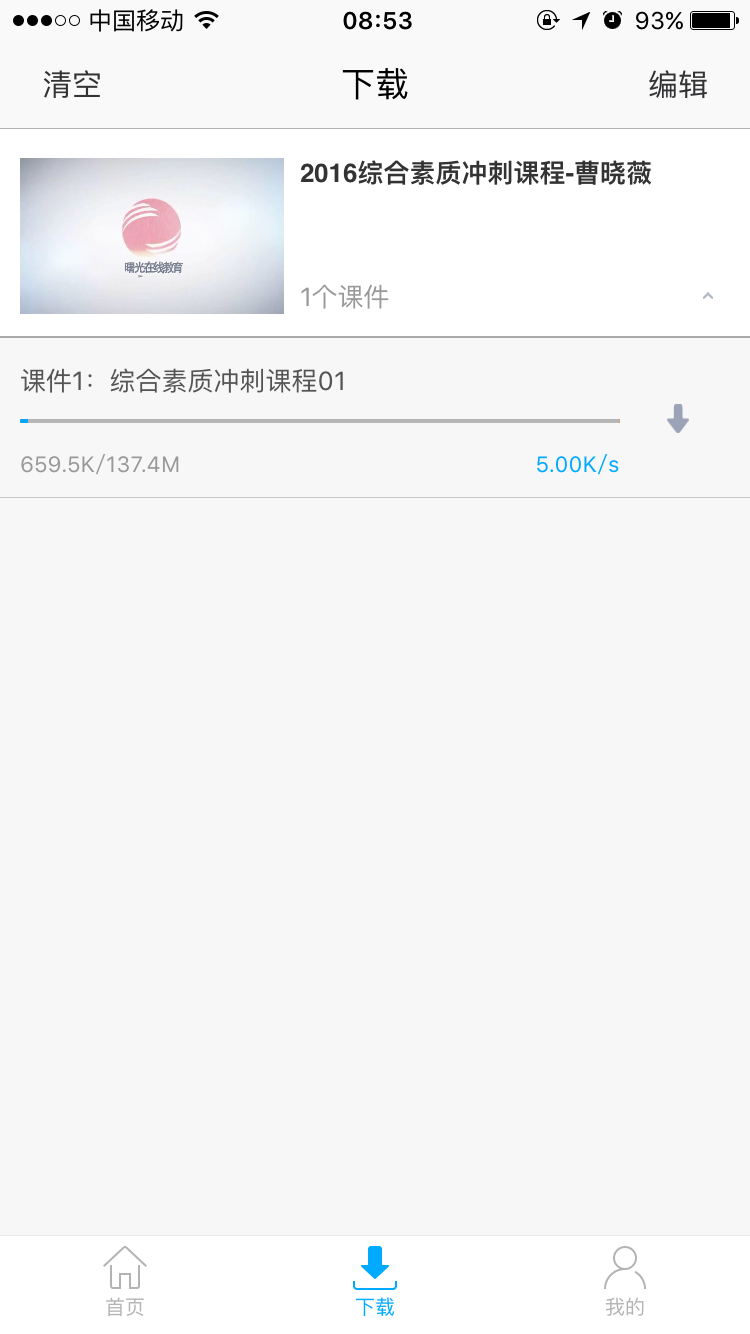
Task: Switch to the 我的 tab
Action: coord(625,1280)
